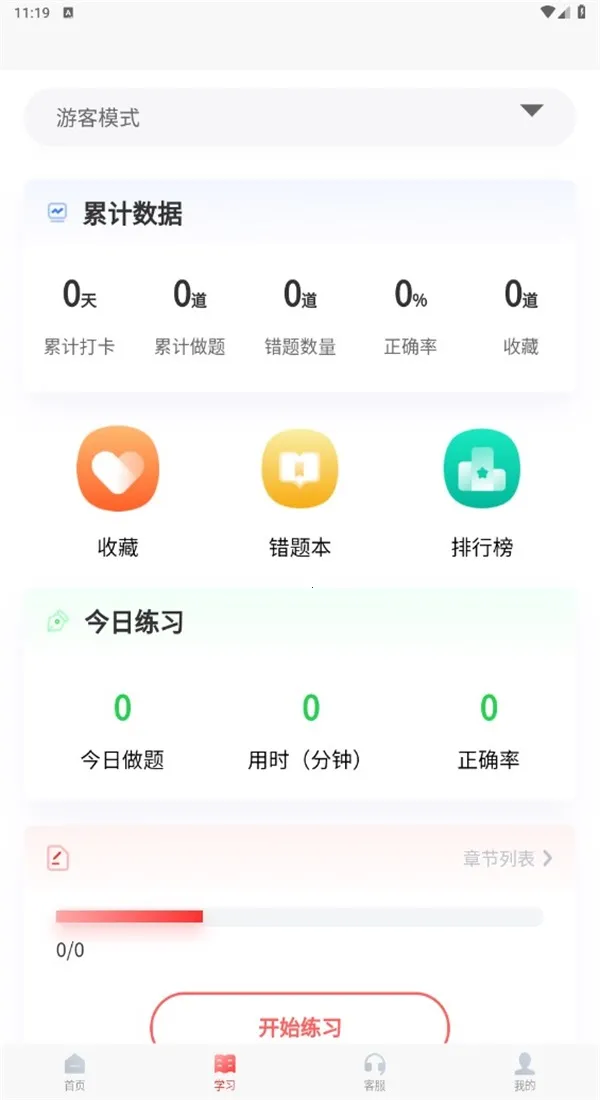Switch to the 首页 tab
This screenshot has width=600, height=1100.
pos(75,1071)
